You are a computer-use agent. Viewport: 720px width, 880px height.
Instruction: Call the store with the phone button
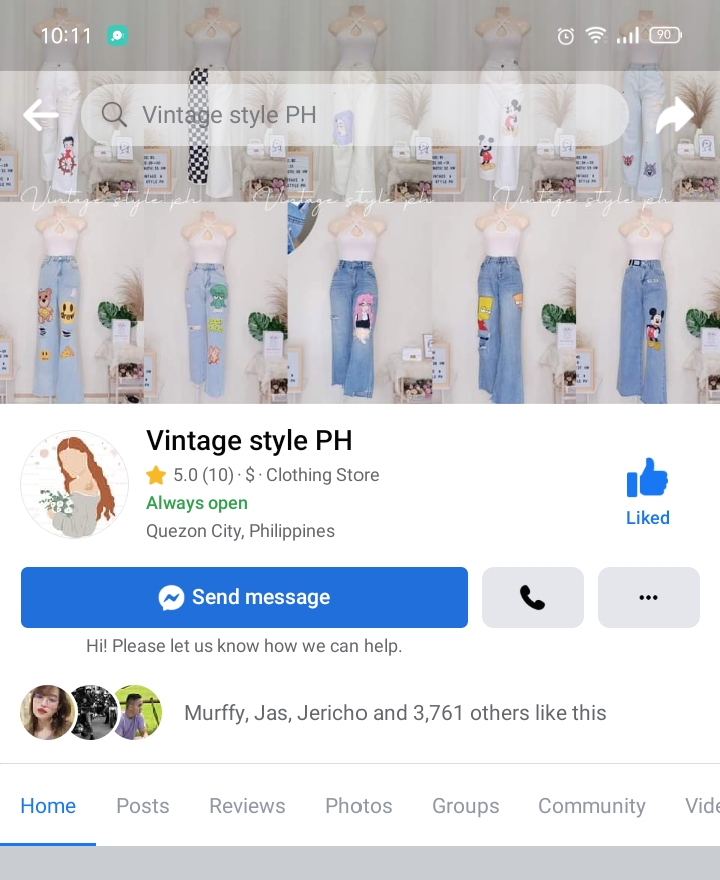click(532, 597)
